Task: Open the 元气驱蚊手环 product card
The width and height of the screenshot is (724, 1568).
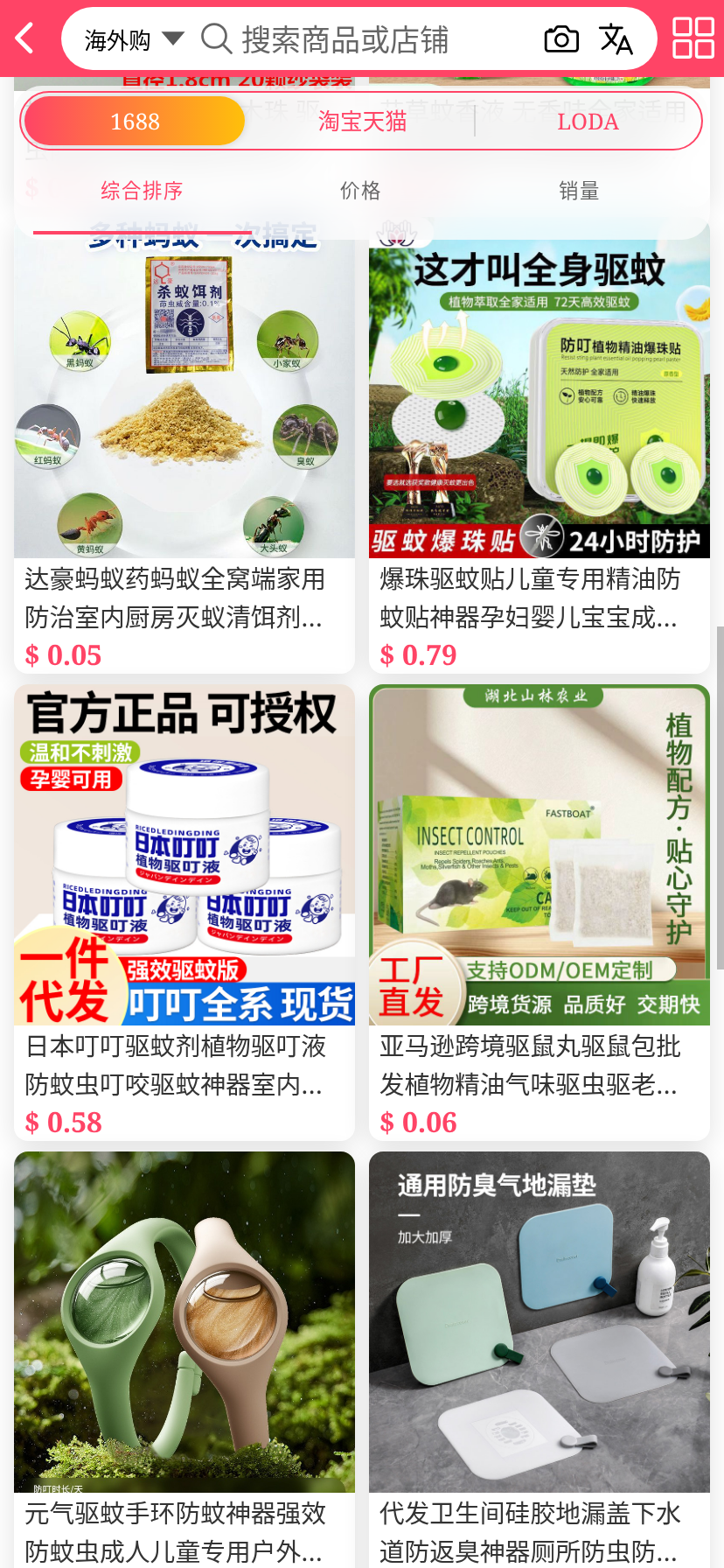Action: pos(184,1356)
